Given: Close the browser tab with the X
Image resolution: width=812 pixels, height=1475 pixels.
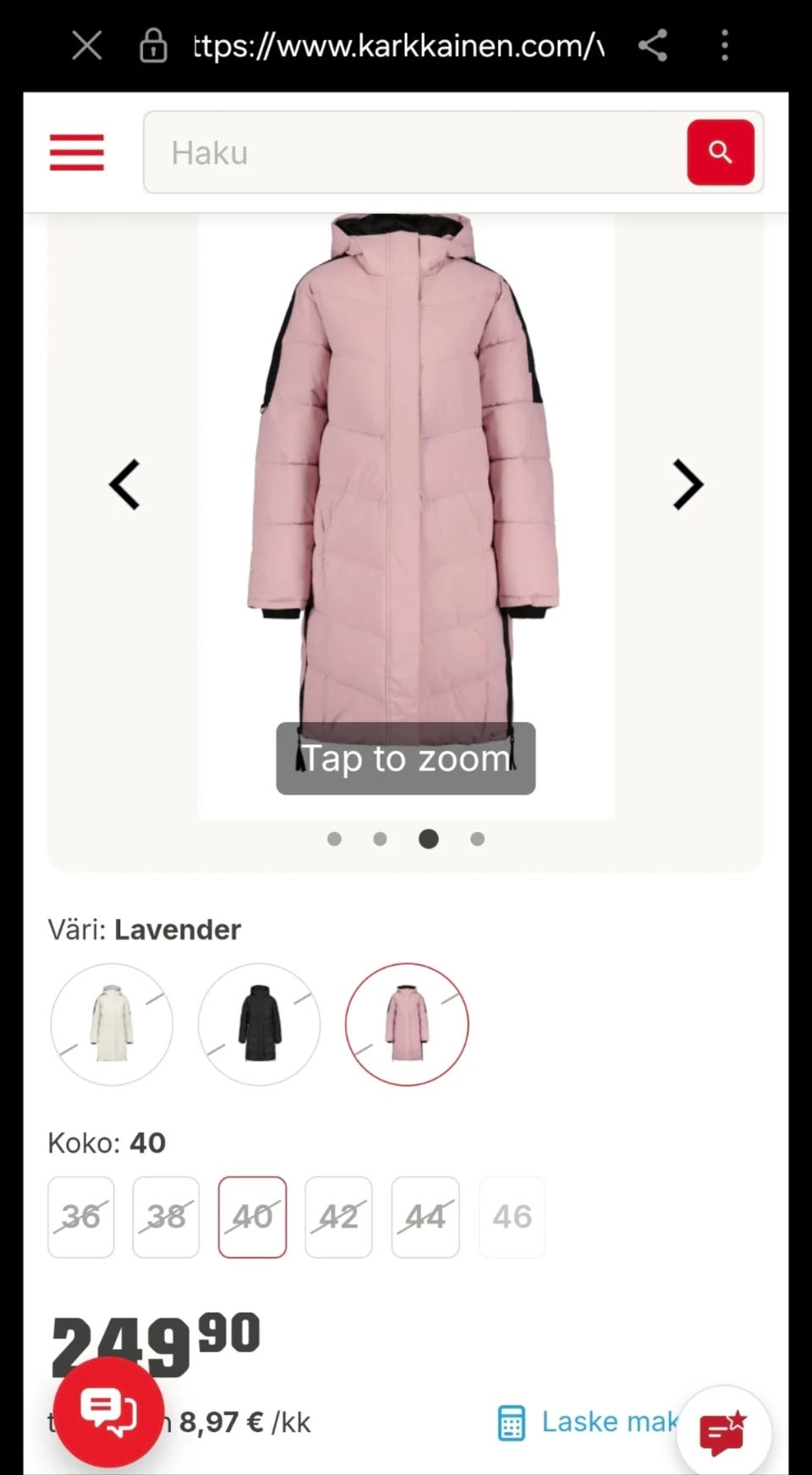Looking at the screenshot, I should 87,46.
